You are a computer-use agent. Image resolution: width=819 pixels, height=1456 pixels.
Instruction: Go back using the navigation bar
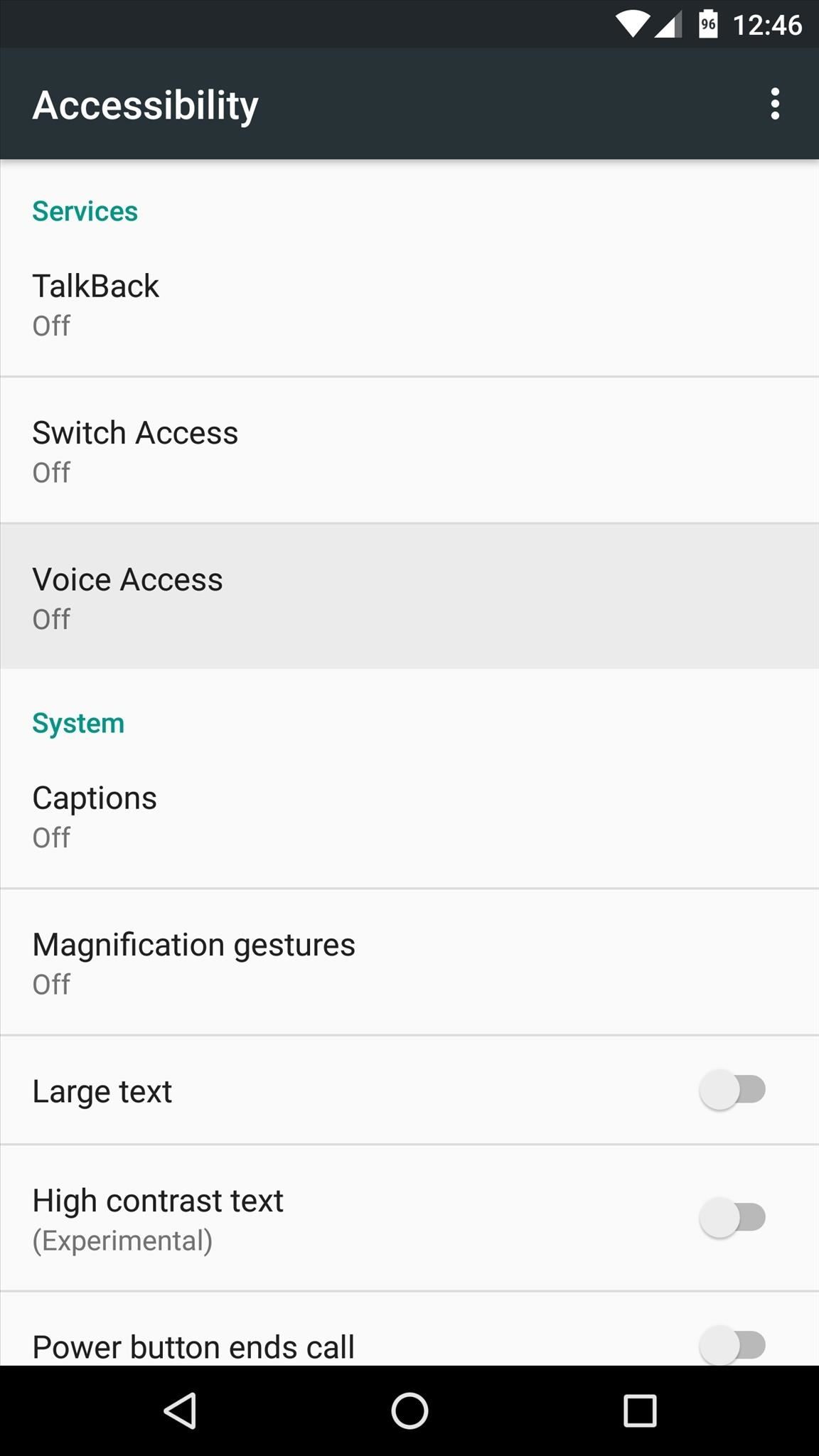tap(180, 1410)
